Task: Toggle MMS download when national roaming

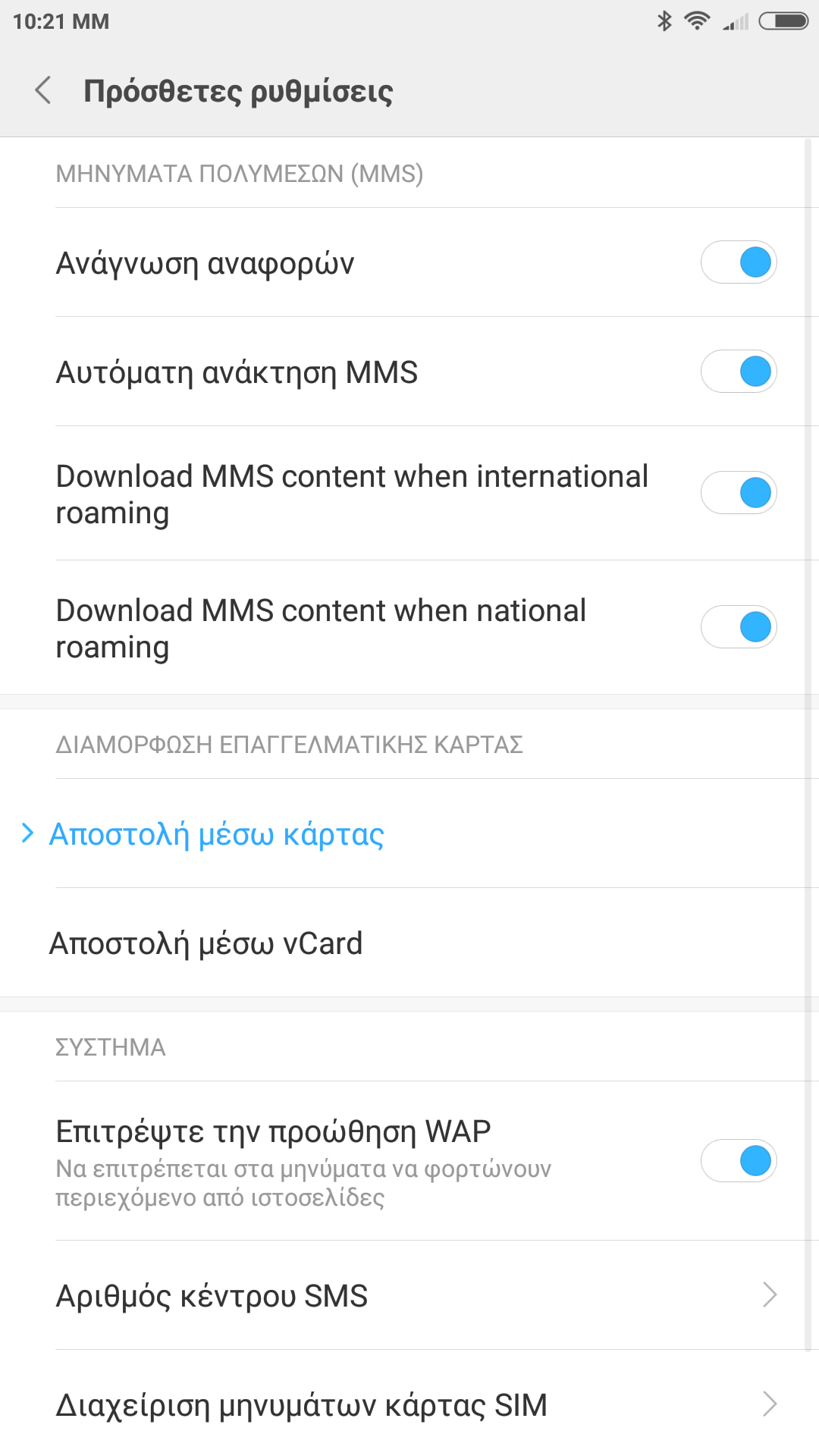Action: coord(738,627)
